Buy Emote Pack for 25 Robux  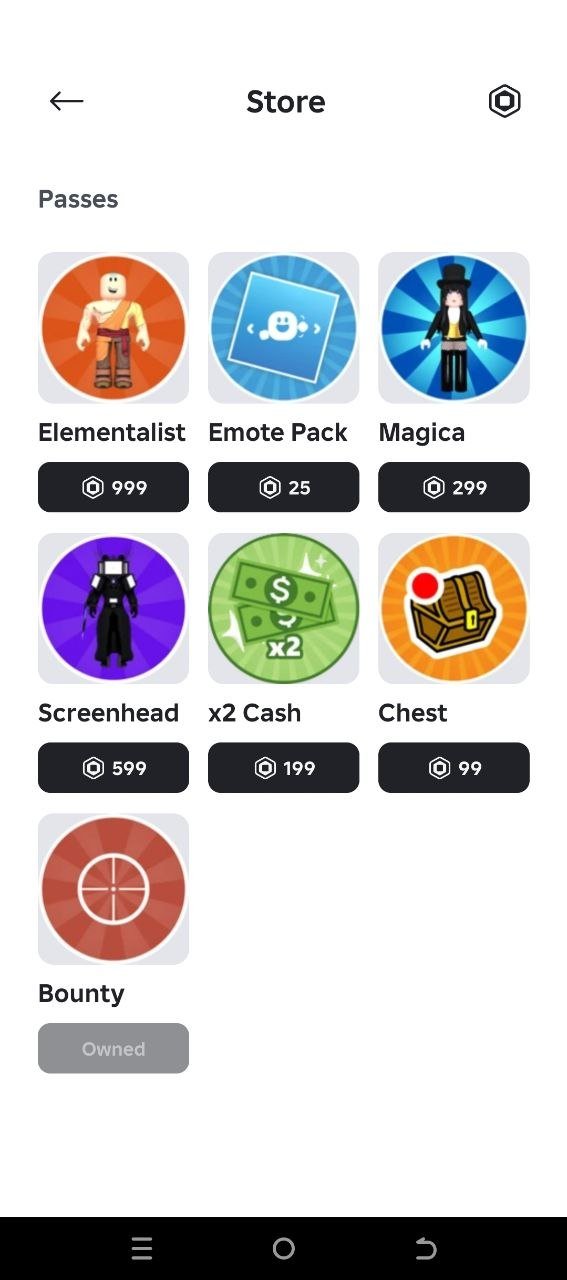pyautogui.click(x=283, y=487)
